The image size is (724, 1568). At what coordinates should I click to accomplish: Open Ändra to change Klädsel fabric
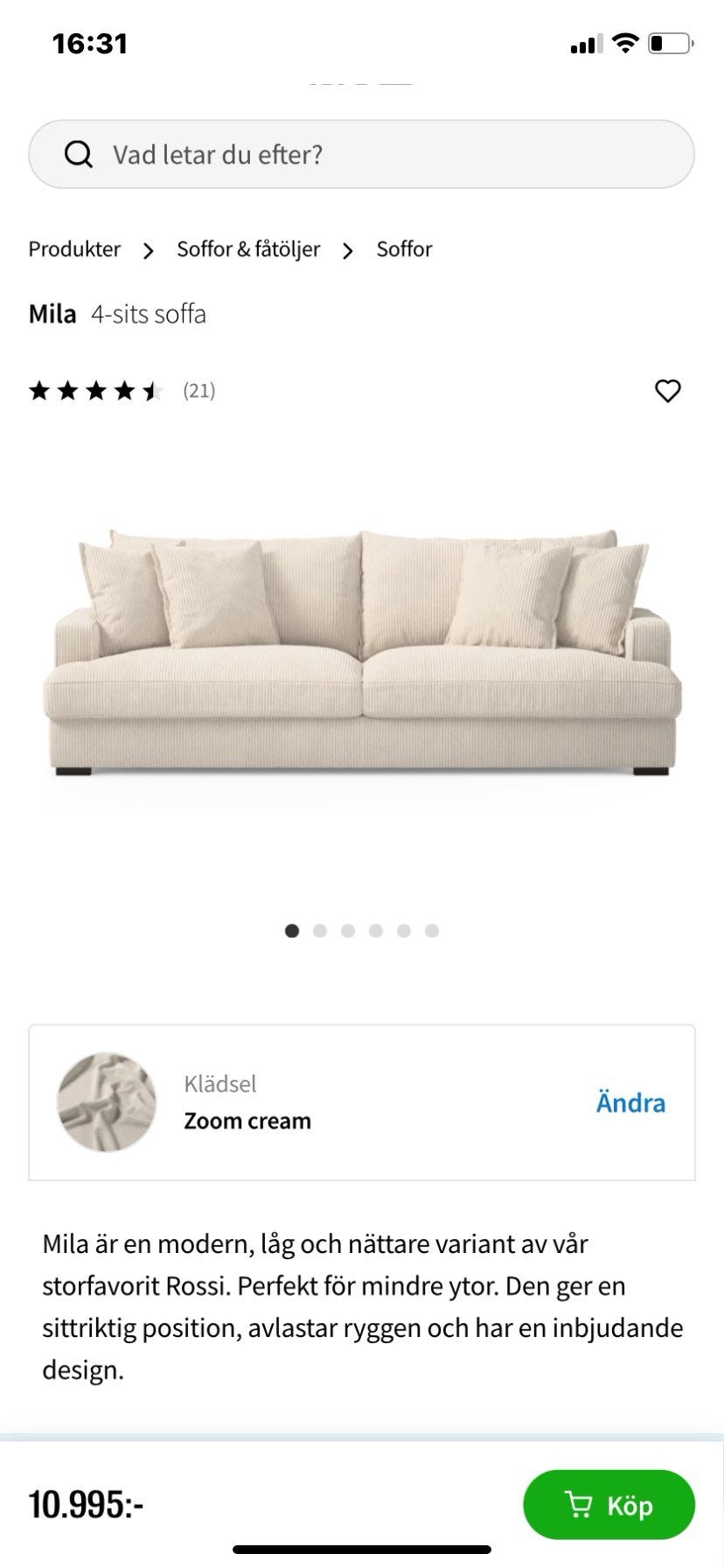pos(630,1102)
